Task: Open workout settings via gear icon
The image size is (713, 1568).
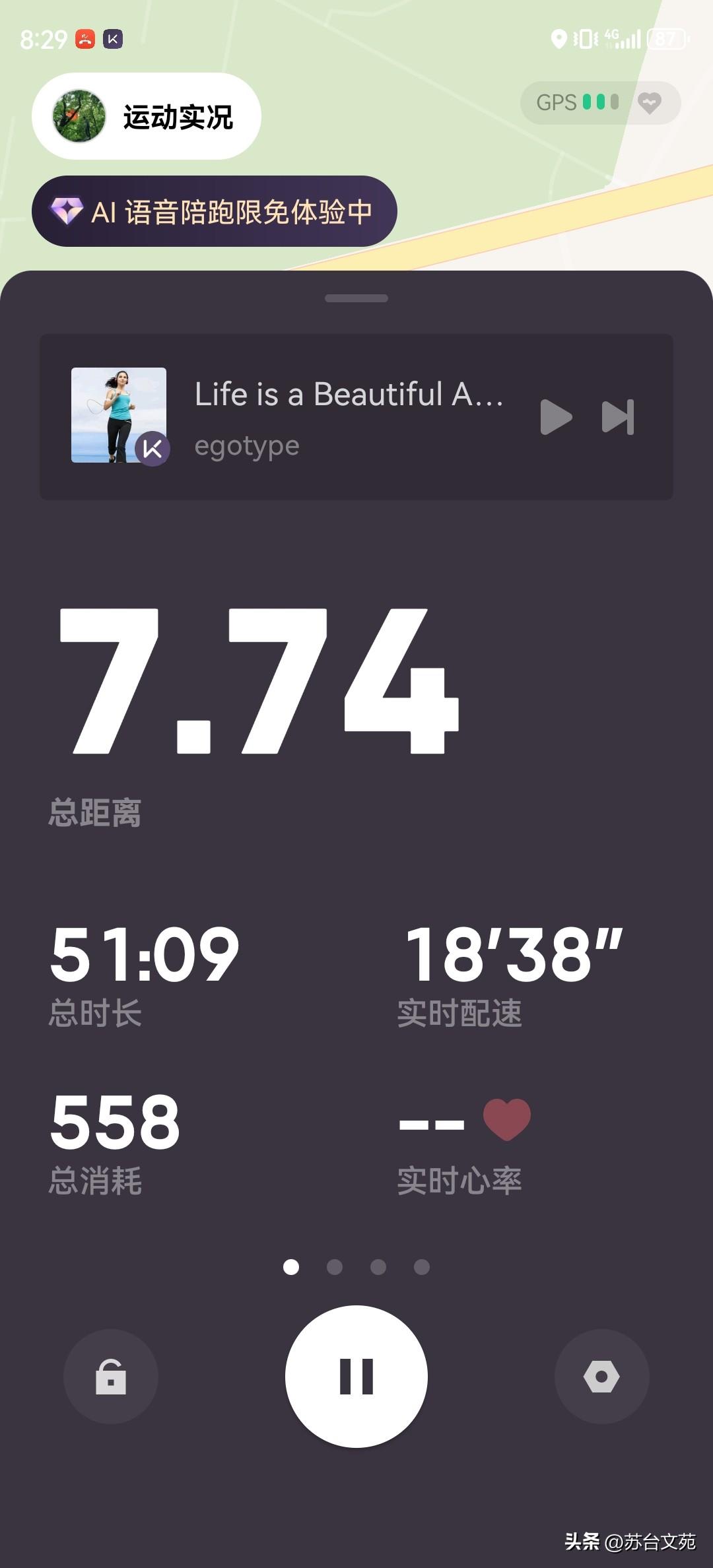Action: click(x=601, y=1377)
